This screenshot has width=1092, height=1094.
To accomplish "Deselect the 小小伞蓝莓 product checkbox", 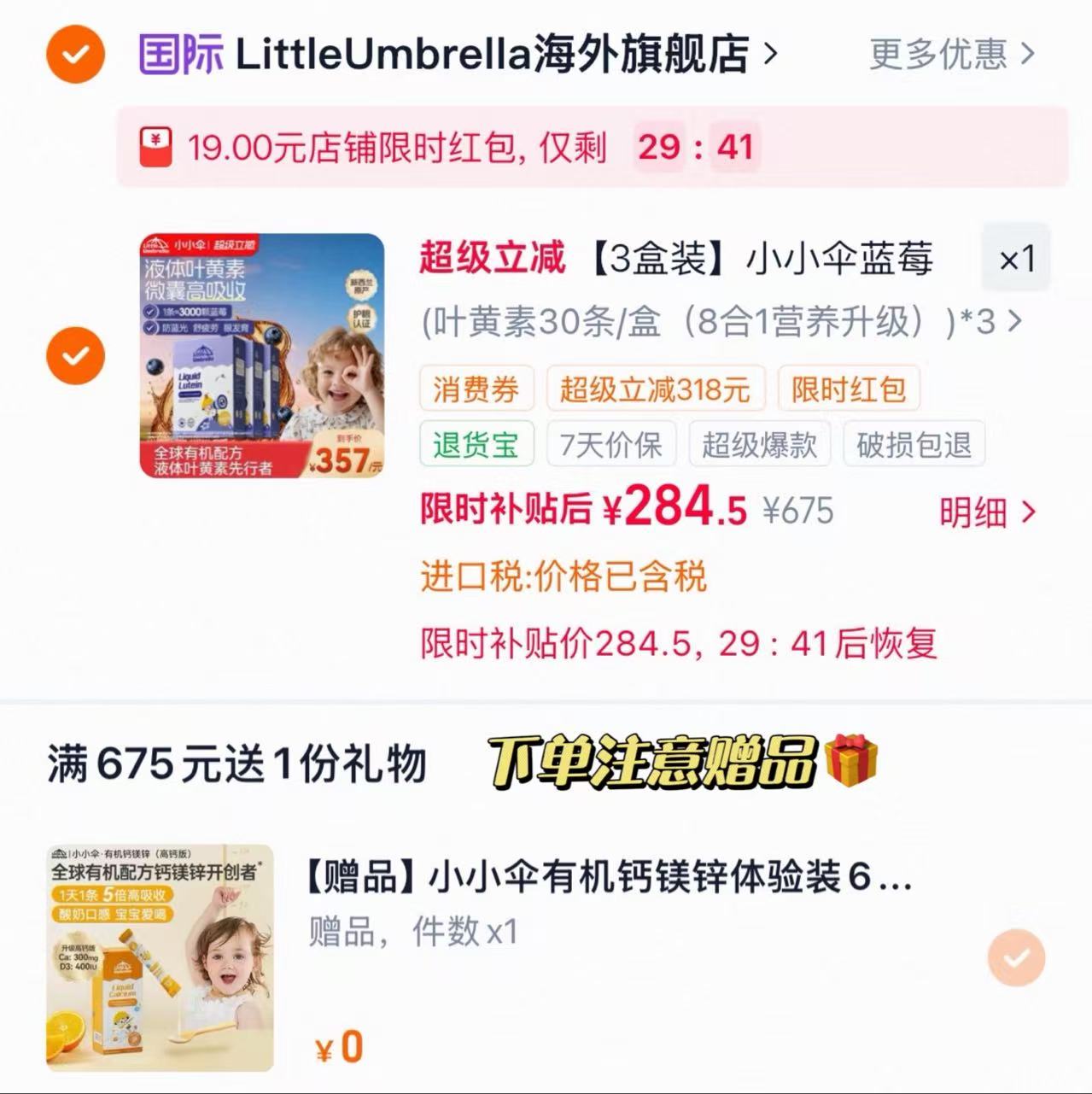I will [x=76, y=355].
